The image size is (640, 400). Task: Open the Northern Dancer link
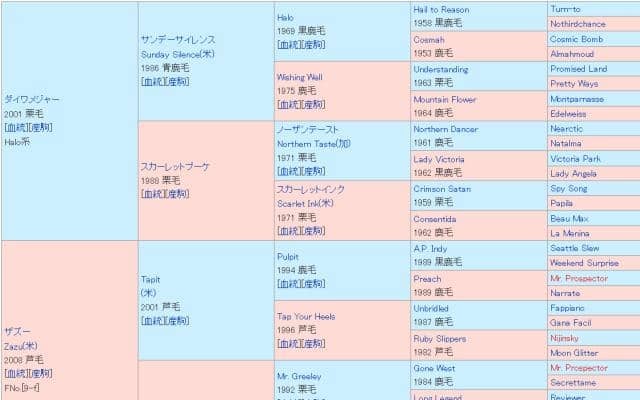(445, 129)
